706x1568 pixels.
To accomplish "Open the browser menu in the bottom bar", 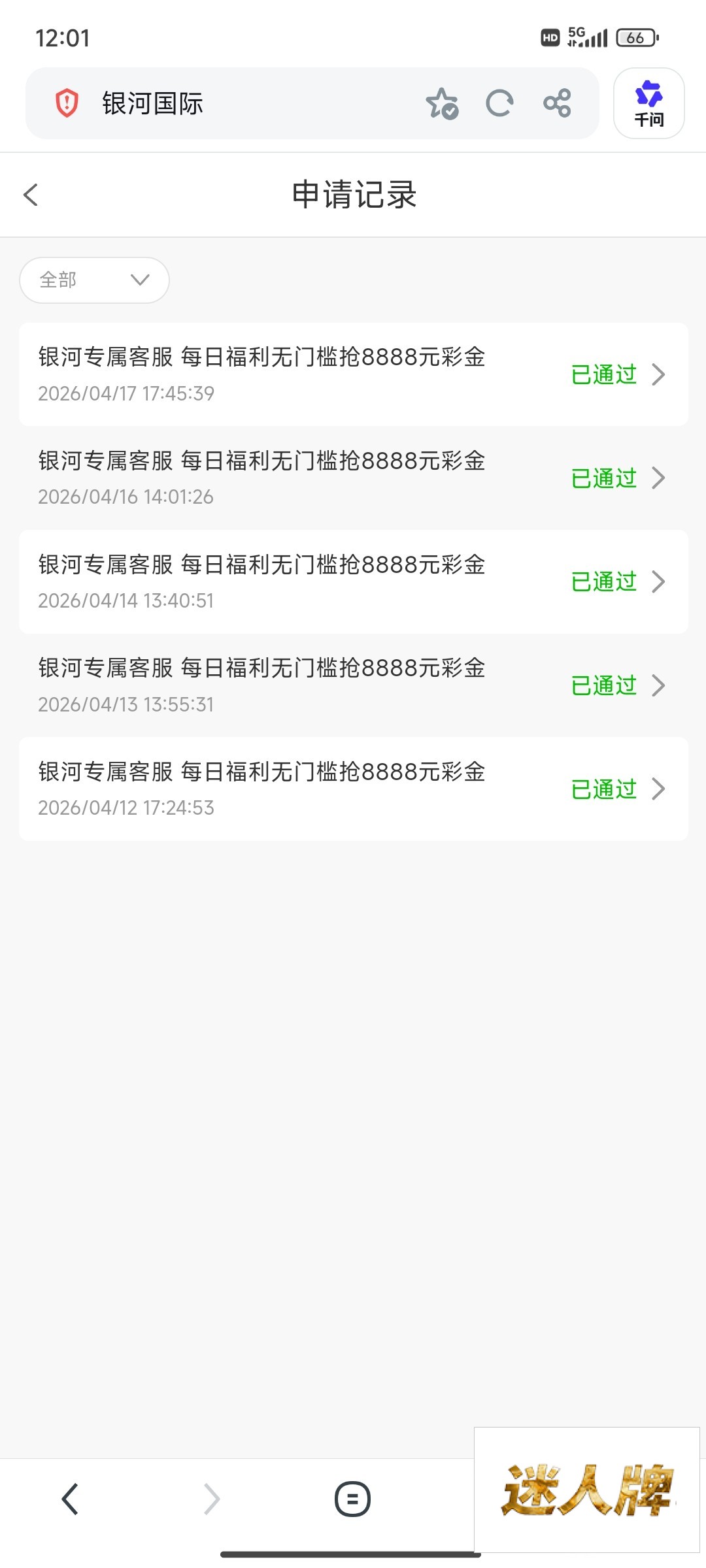I will pos(352,1499).
